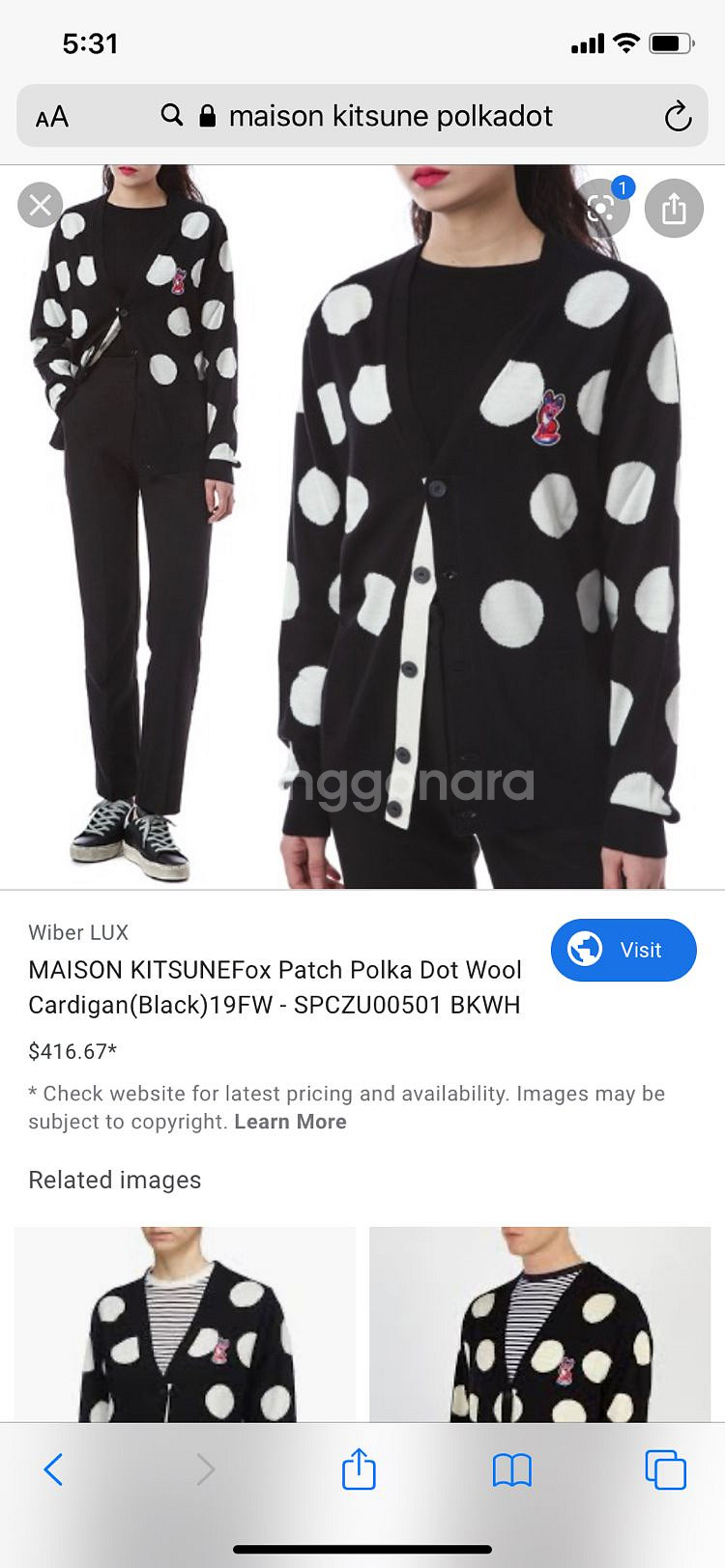Open the AA reader and text size menu
Image resolution: width=725 pixels, height=1568 pixels.
[x=52, y=117]
